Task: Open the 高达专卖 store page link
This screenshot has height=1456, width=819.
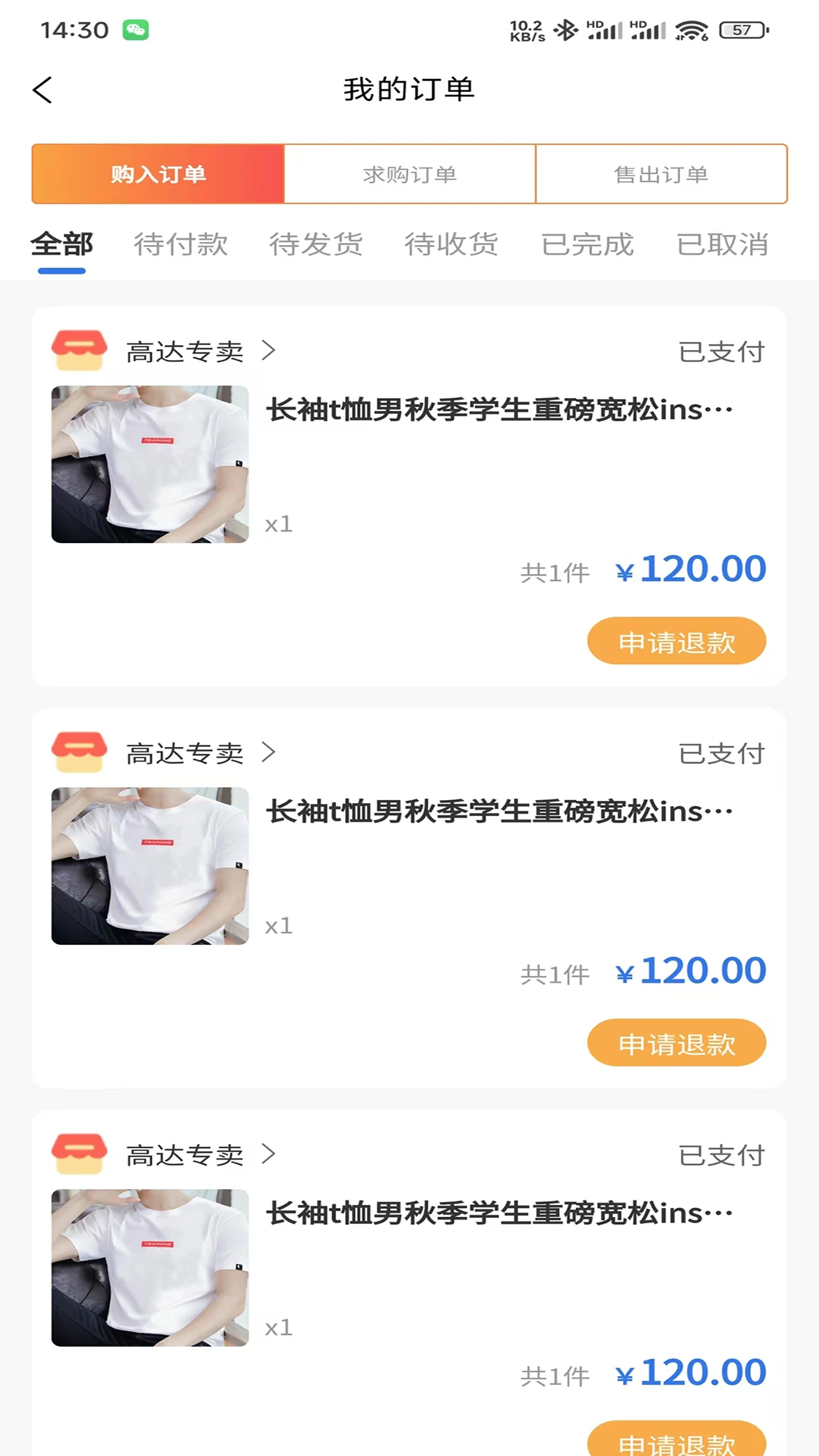Action: (184, 350)
